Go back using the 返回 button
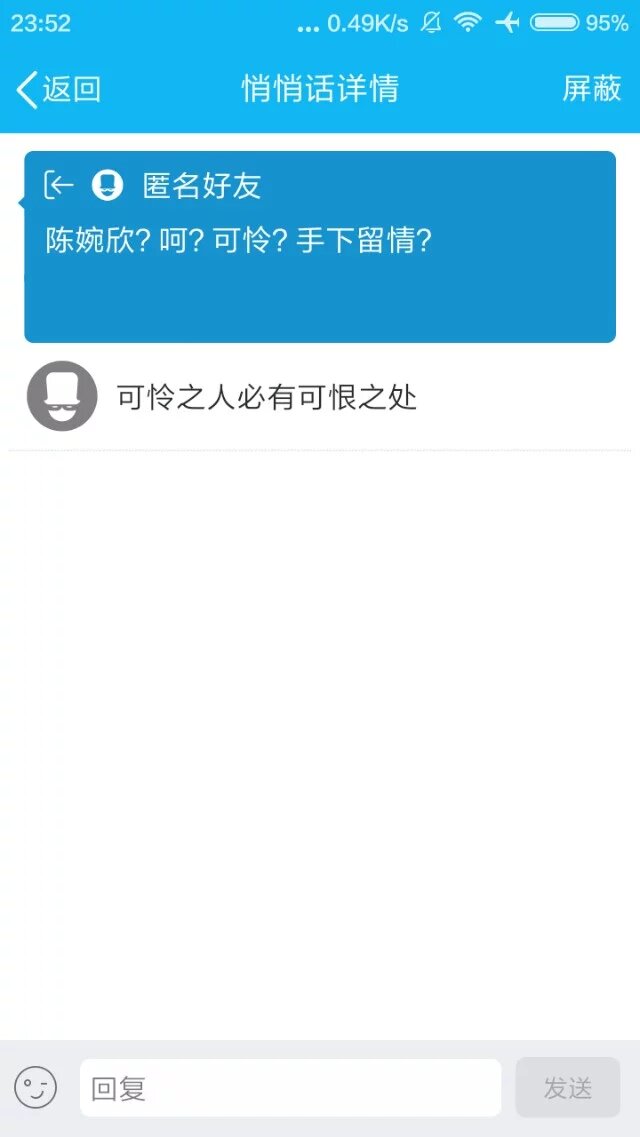Viewport: 640px width, 1137px height. [x=59, y=89]
